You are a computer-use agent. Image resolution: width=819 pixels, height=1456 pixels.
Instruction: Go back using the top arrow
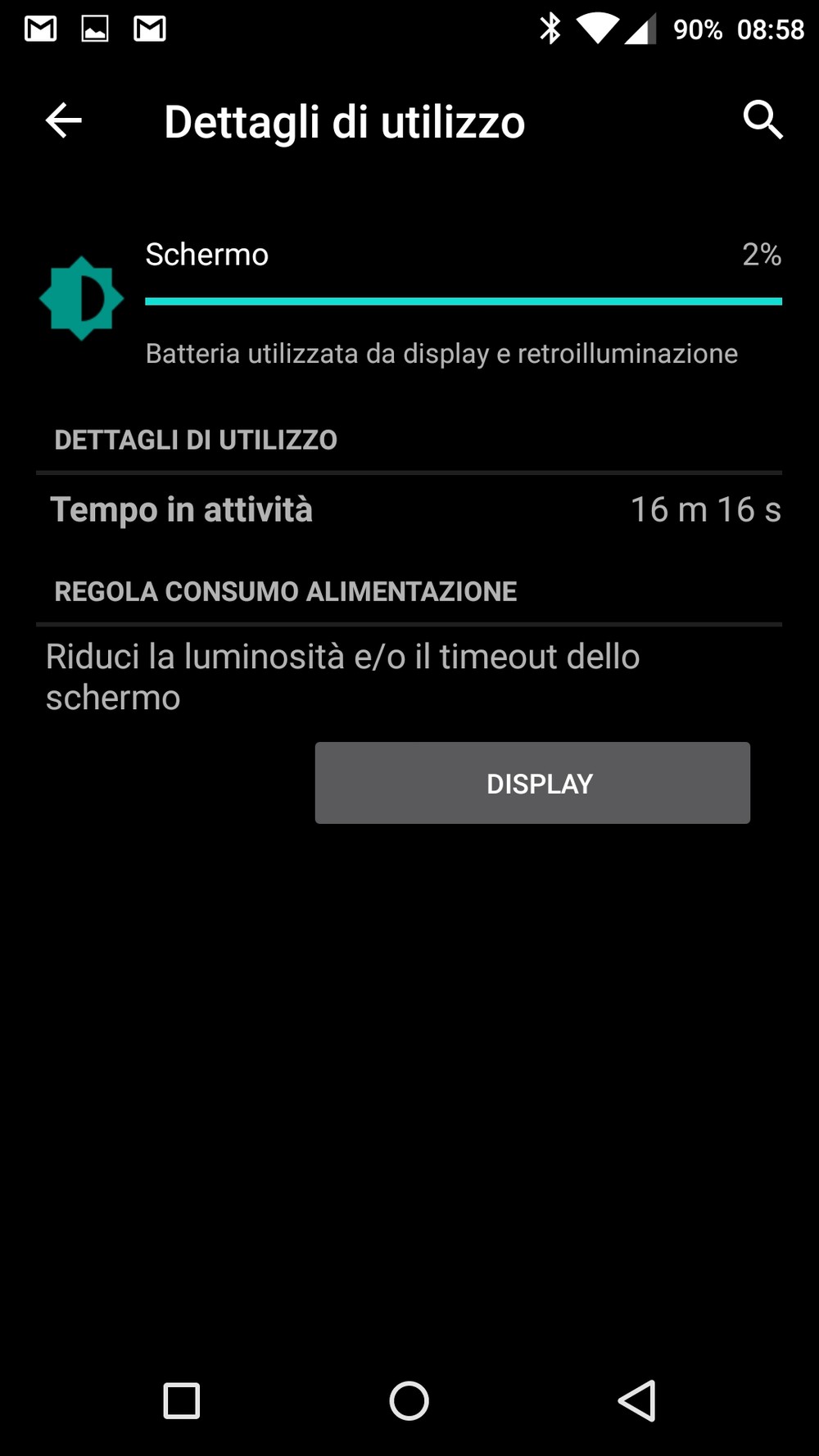tap(63, 120)
